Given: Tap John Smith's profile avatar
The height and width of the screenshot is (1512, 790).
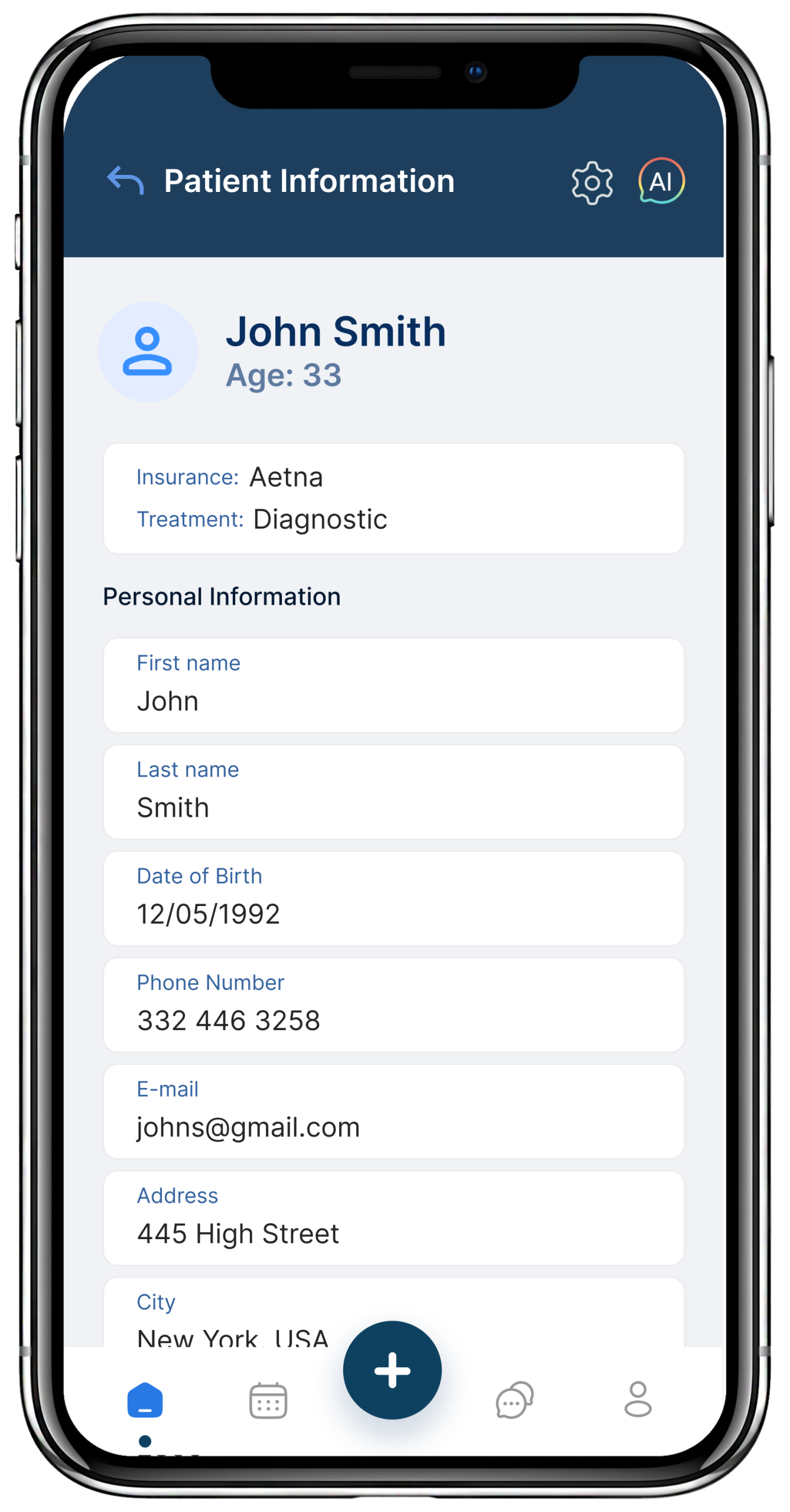Looking at the screenshot, I should point(147,352).
